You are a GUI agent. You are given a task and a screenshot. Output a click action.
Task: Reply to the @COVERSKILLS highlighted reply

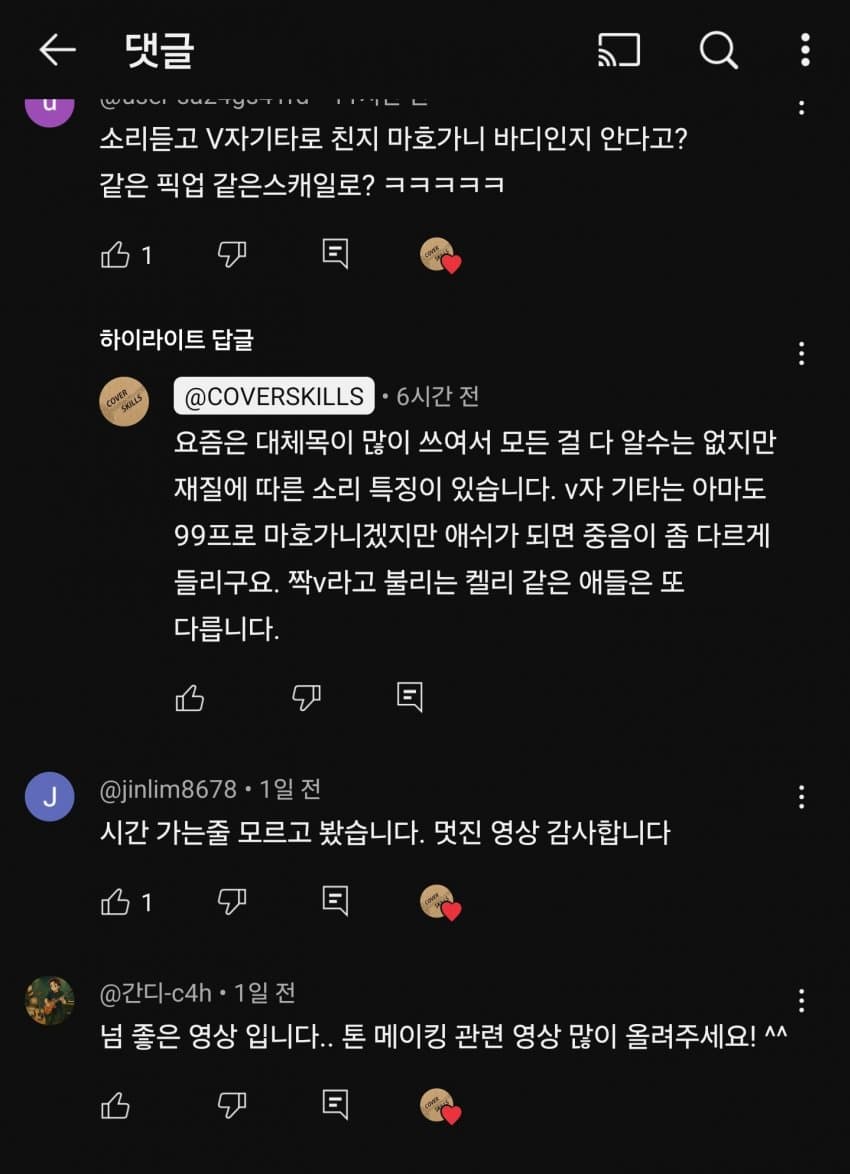coord(409,697)
